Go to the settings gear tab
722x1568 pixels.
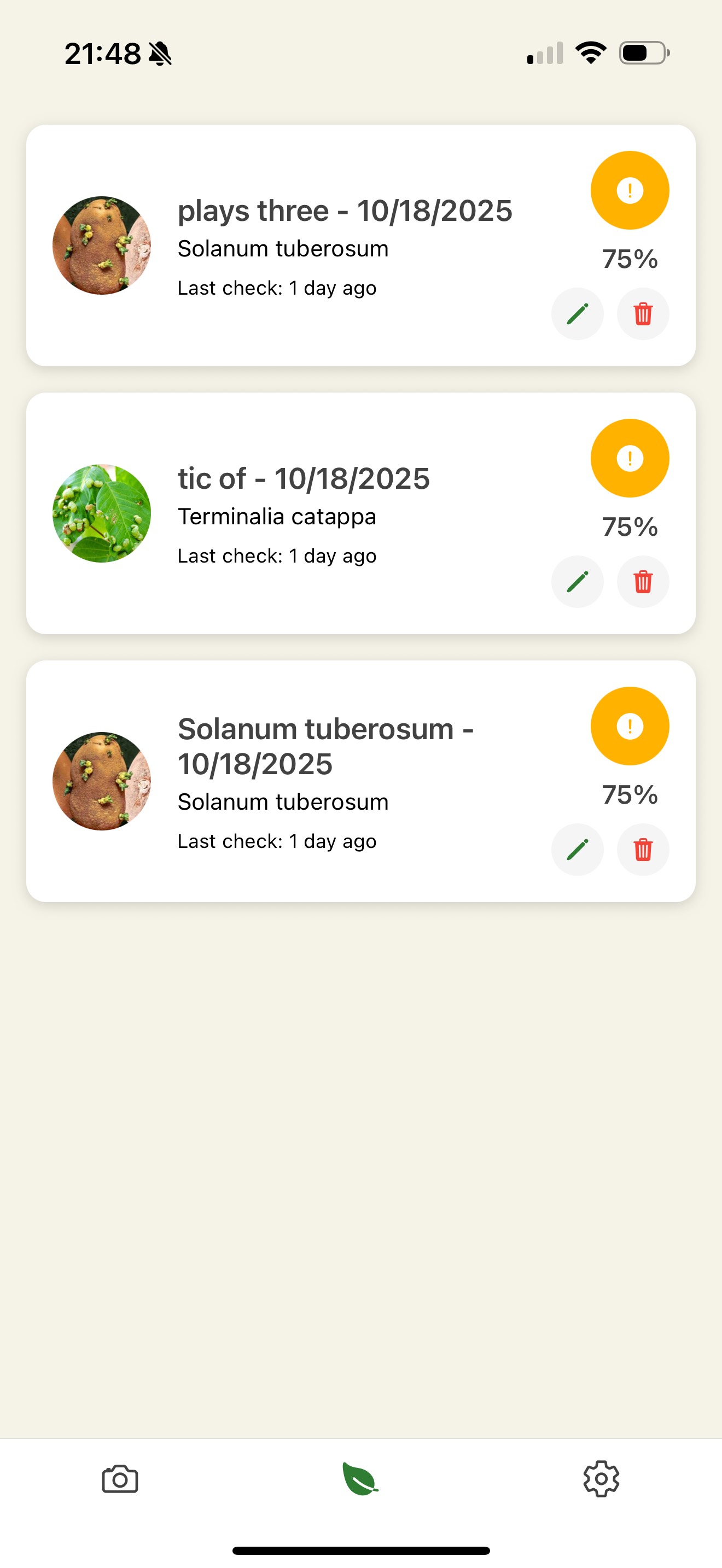point(601,1479)
